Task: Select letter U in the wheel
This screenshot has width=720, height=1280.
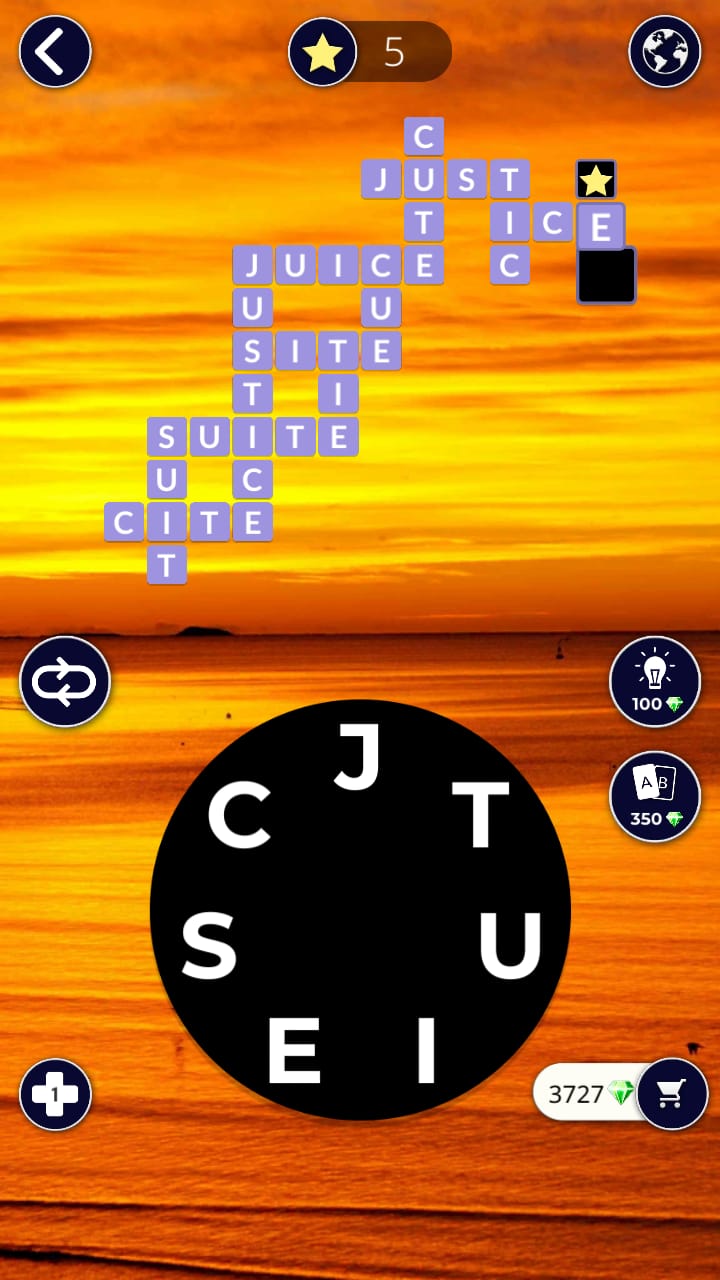Action: [510, 945]
